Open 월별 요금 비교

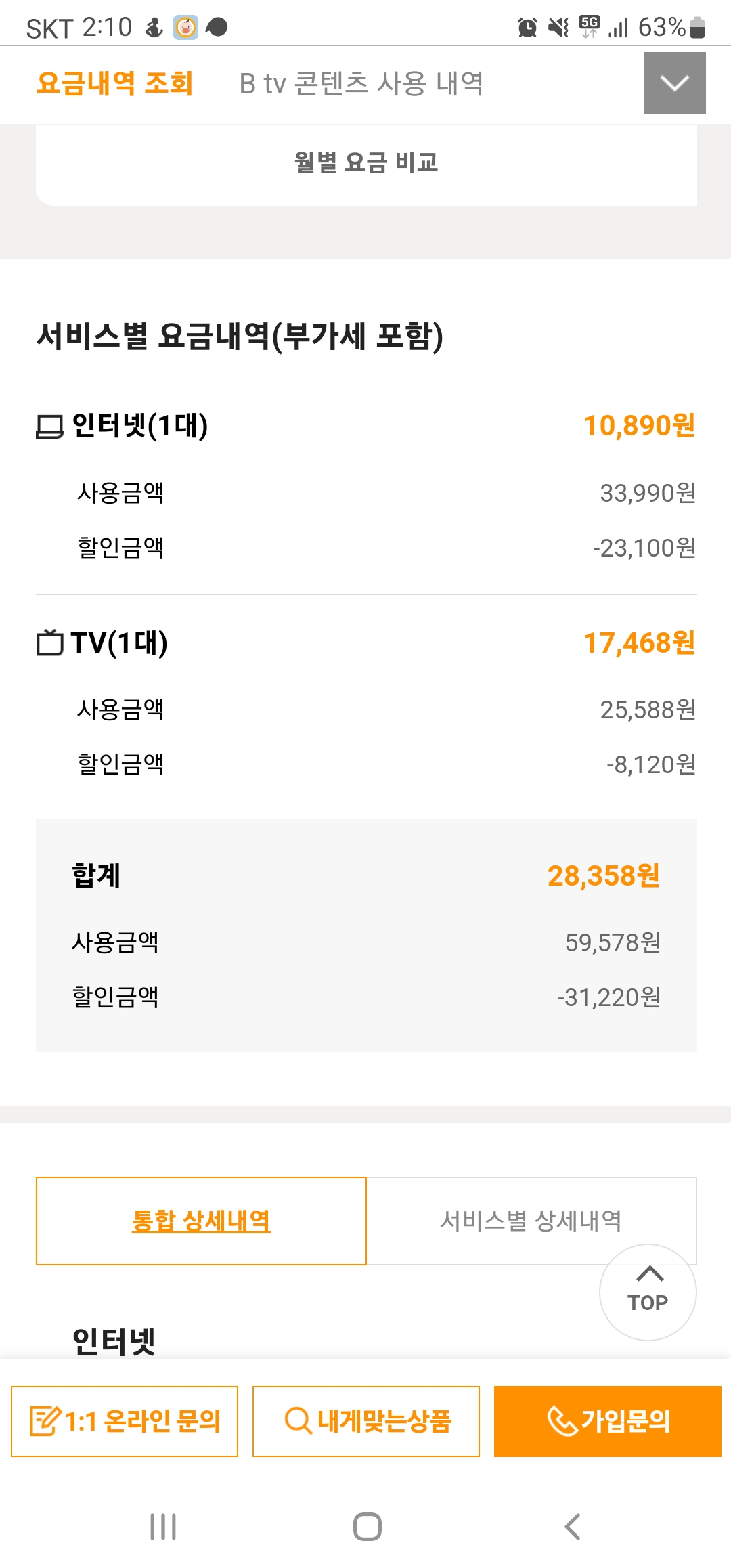click(x=366, y=163)
